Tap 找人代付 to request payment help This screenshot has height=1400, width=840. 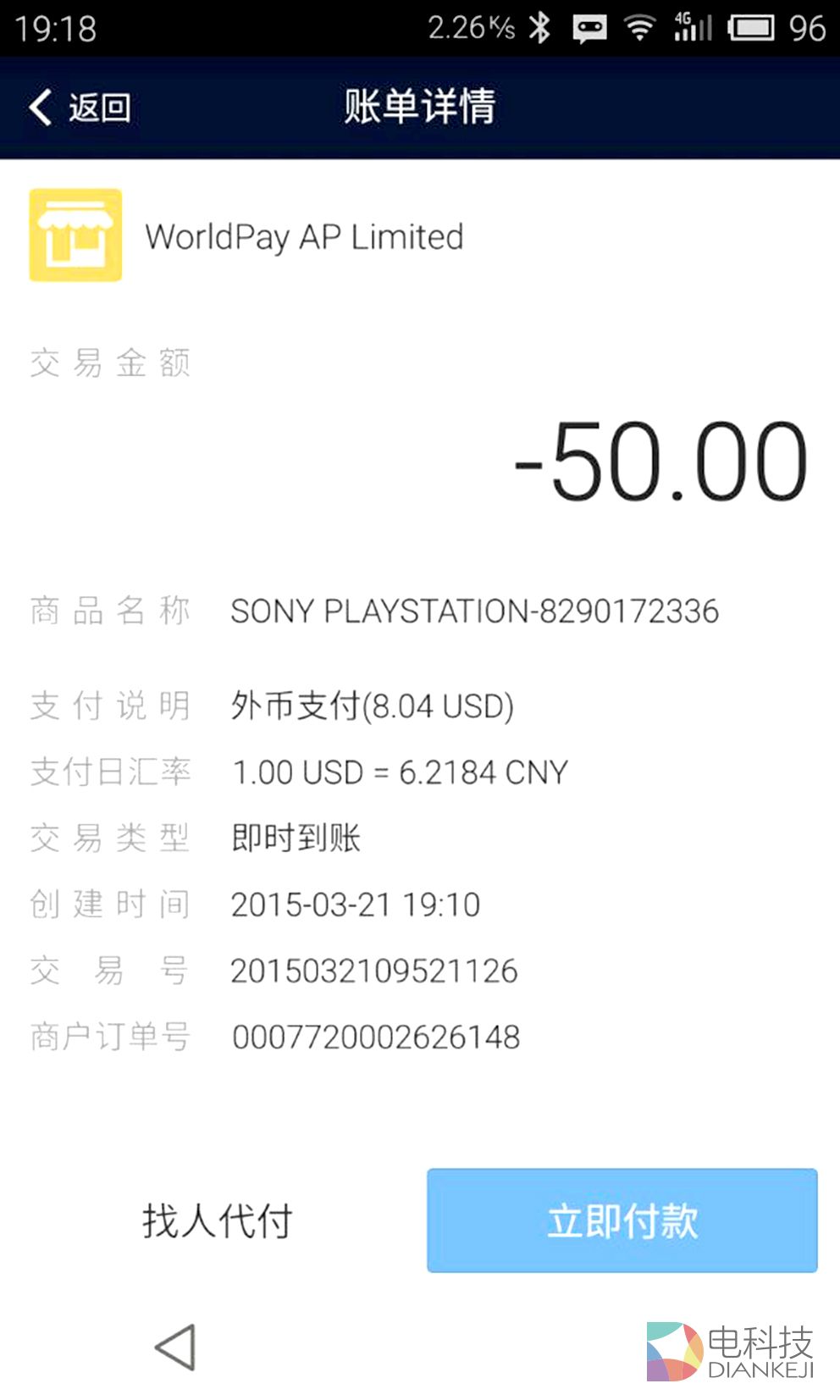click(217, 1220)
